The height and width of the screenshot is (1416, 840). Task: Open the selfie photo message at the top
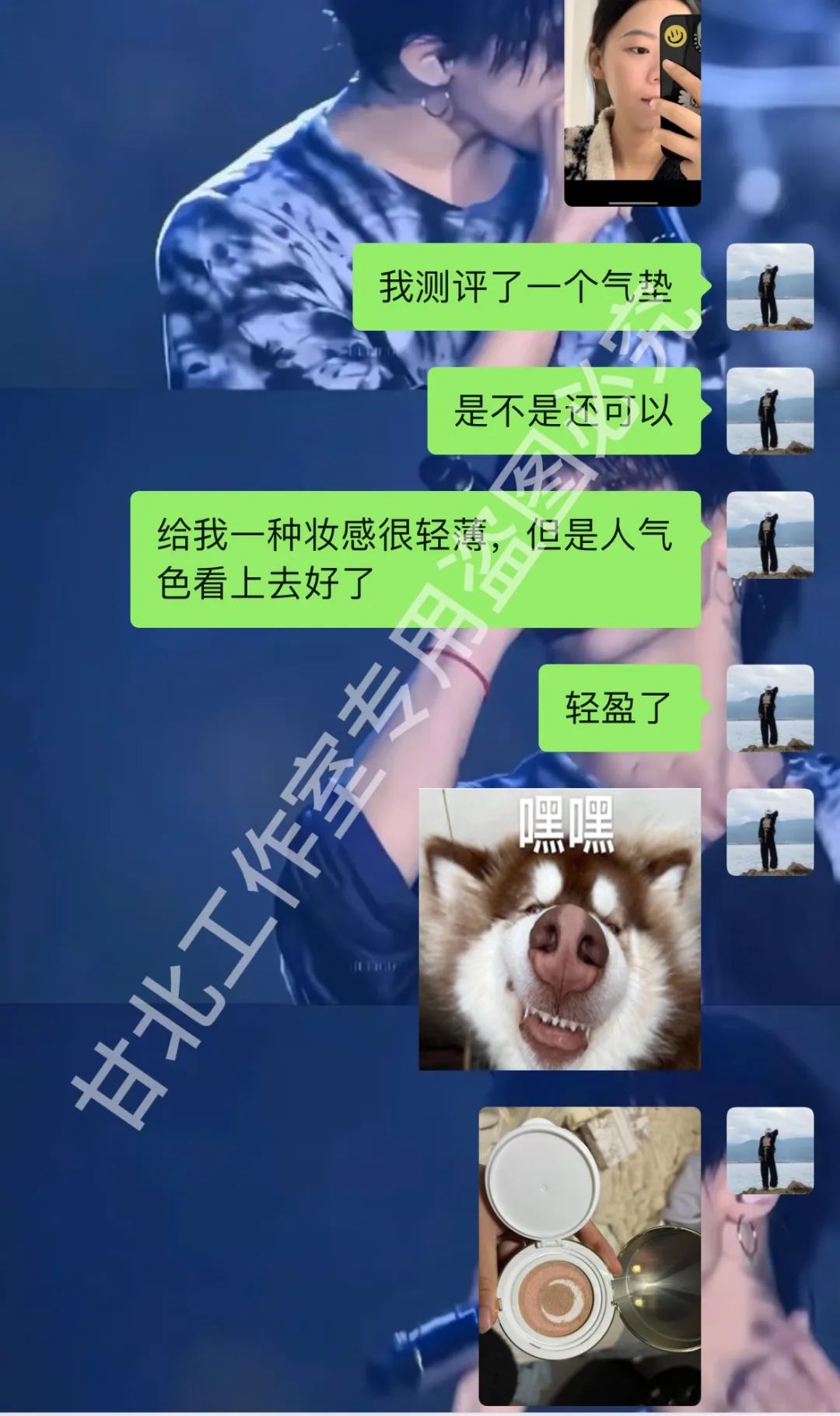632,103
